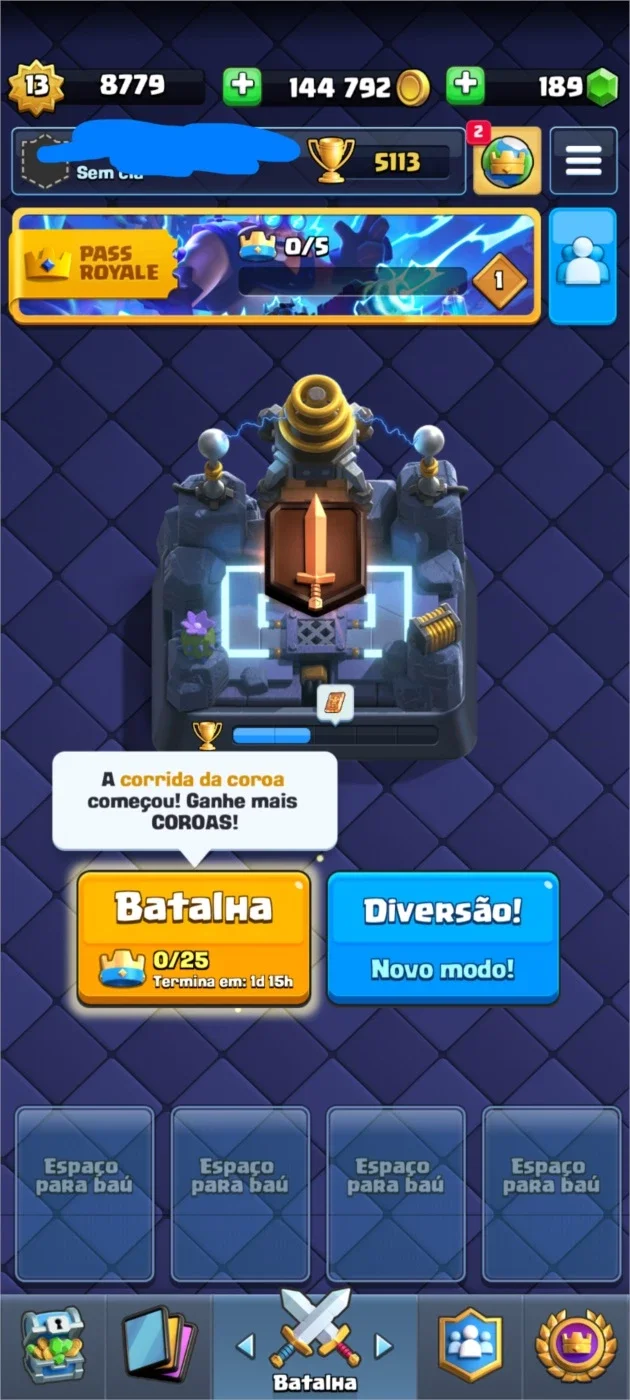
Task: Open the arena tower trophy road
Action: point(315,560)
